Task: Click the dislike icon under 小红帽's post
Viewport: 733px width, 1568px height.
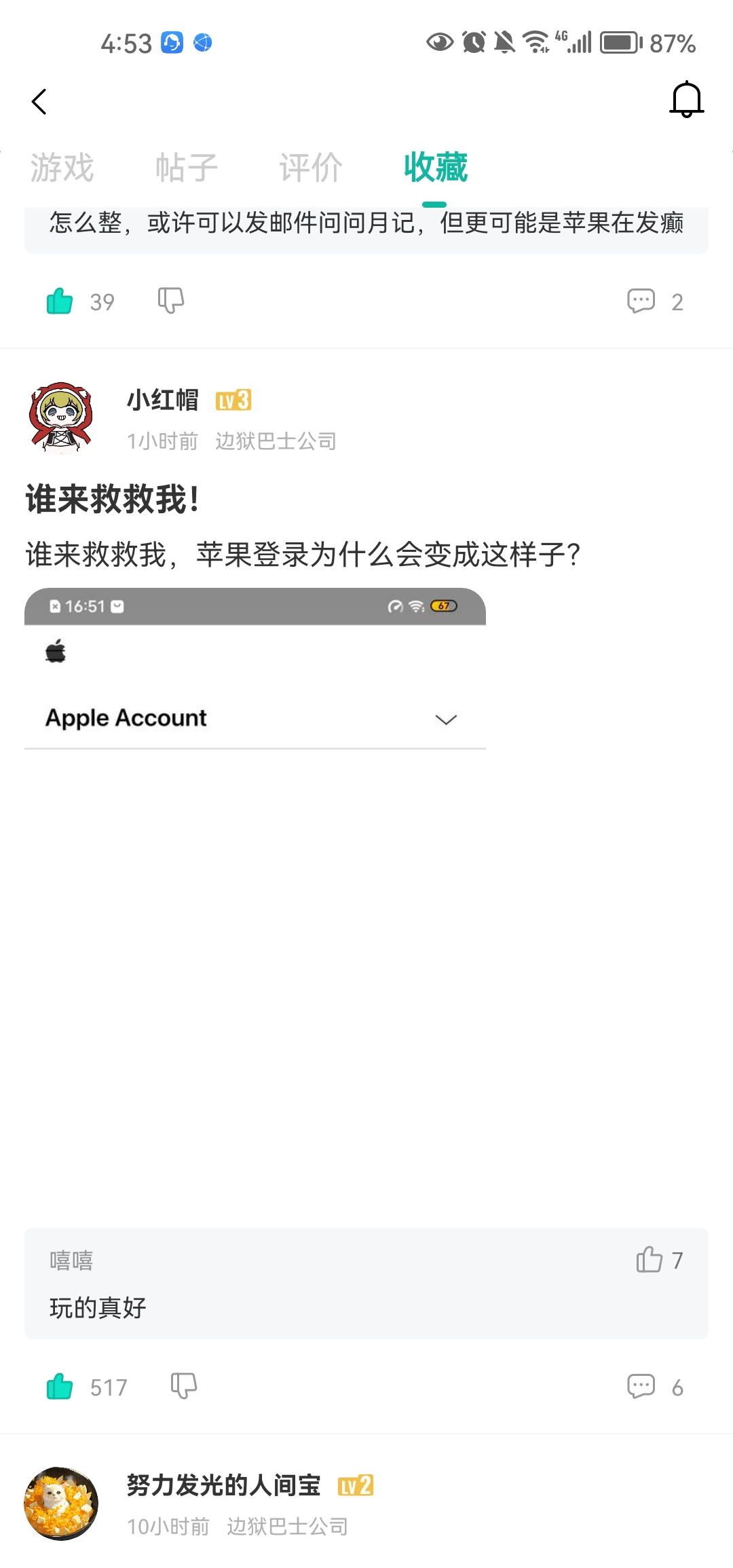Action: 182,1387
